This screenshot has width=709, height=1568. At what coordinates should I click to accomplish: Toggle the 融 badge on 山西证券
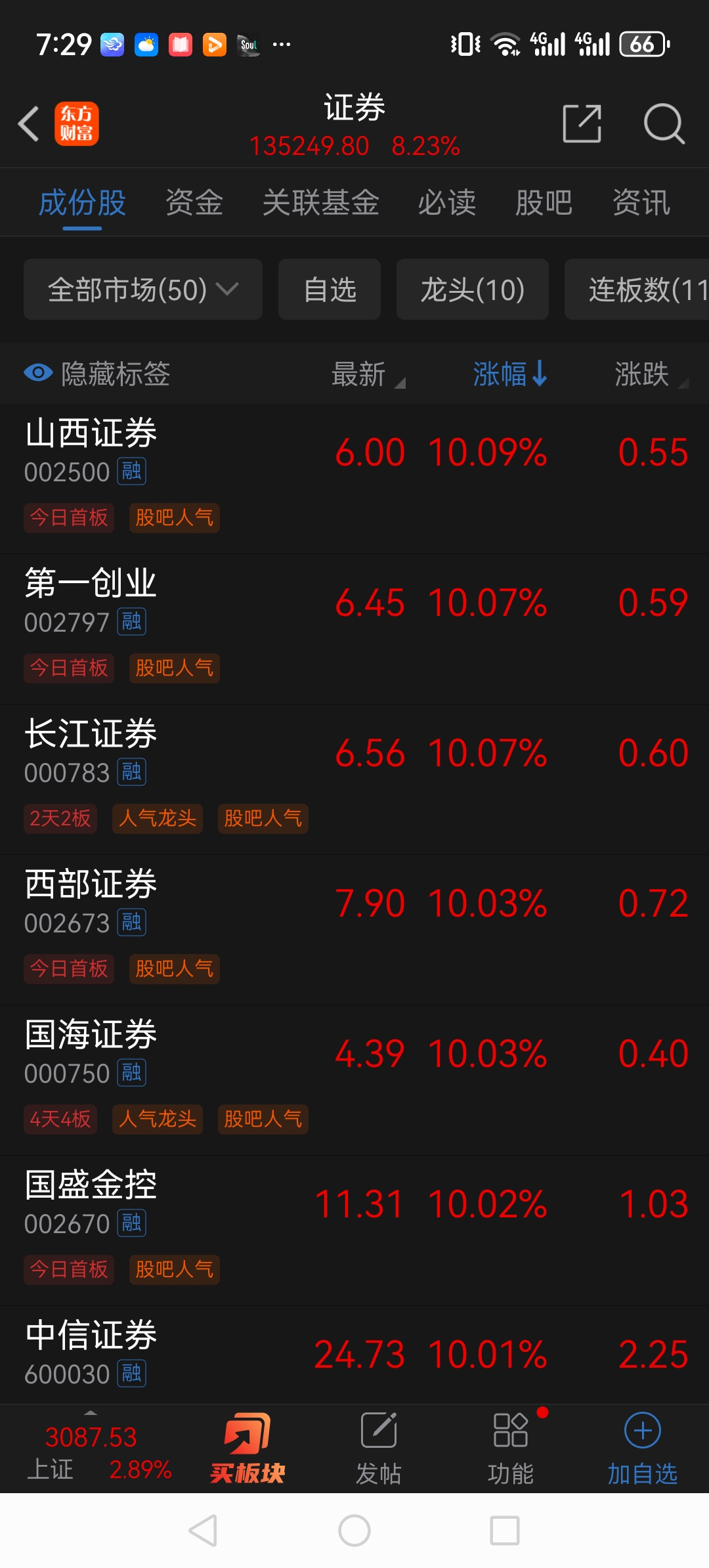tap(131, 471)
